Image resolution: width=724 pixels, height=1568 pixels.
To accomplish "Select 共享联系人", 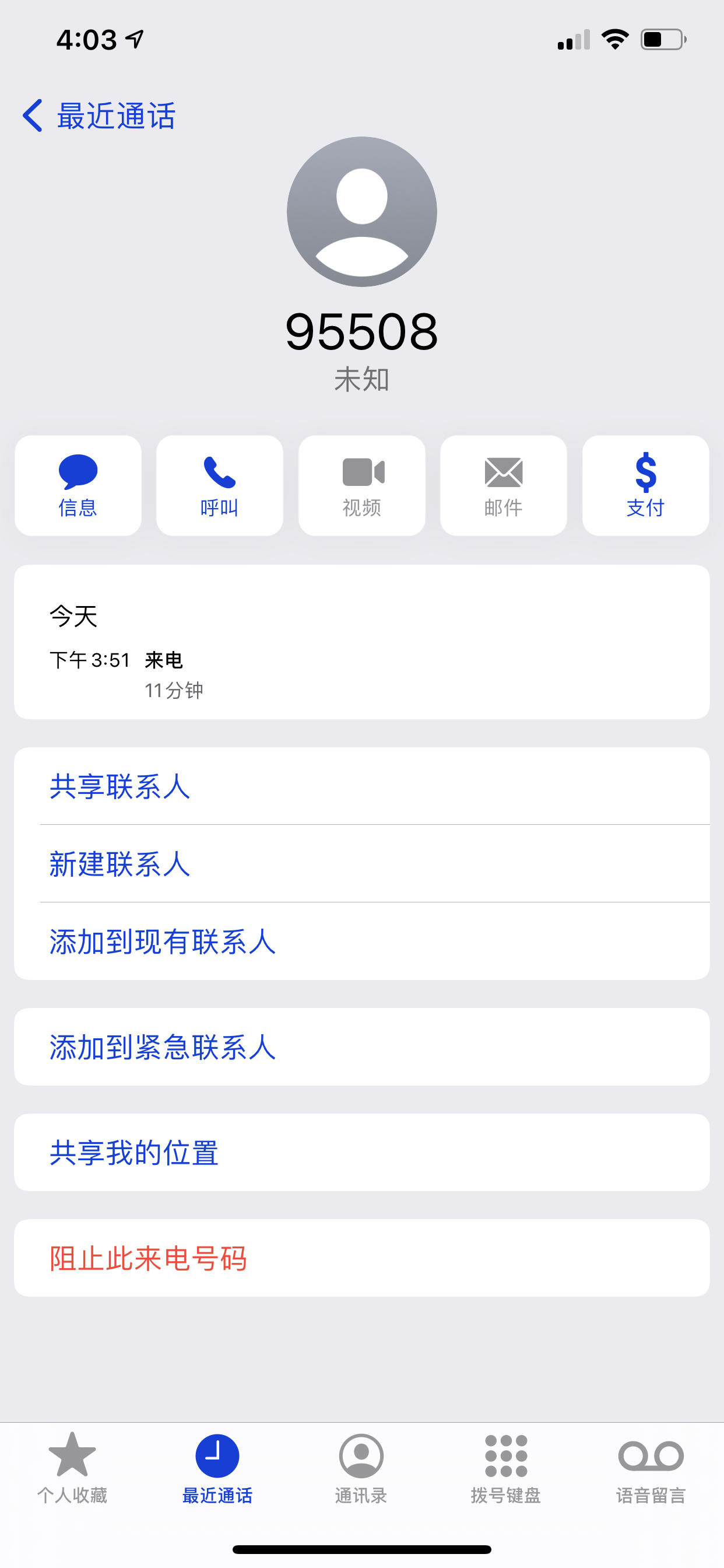I will pos(362,786).
